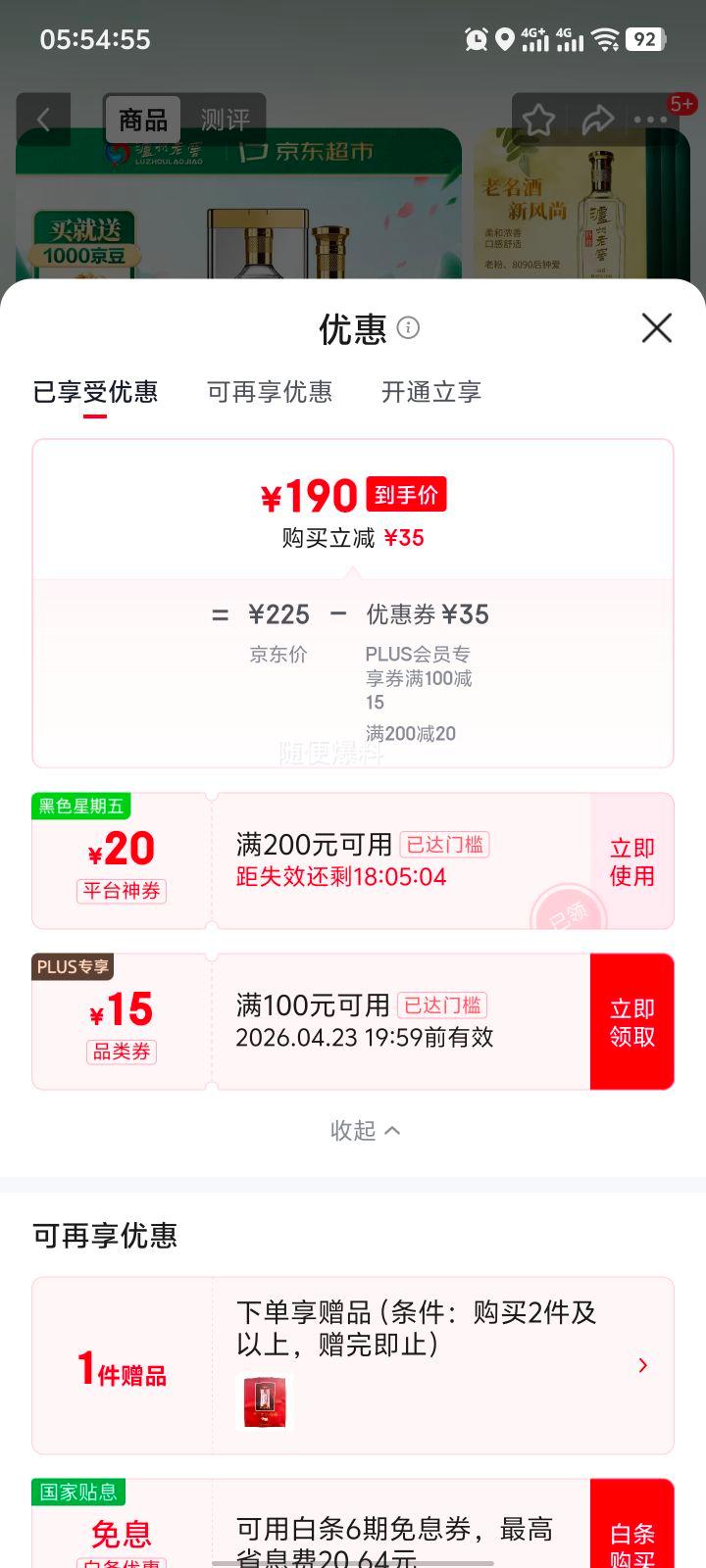Close the 优惠 panel with the X
The image size is (706, 1568).
[x=655, y=328]
